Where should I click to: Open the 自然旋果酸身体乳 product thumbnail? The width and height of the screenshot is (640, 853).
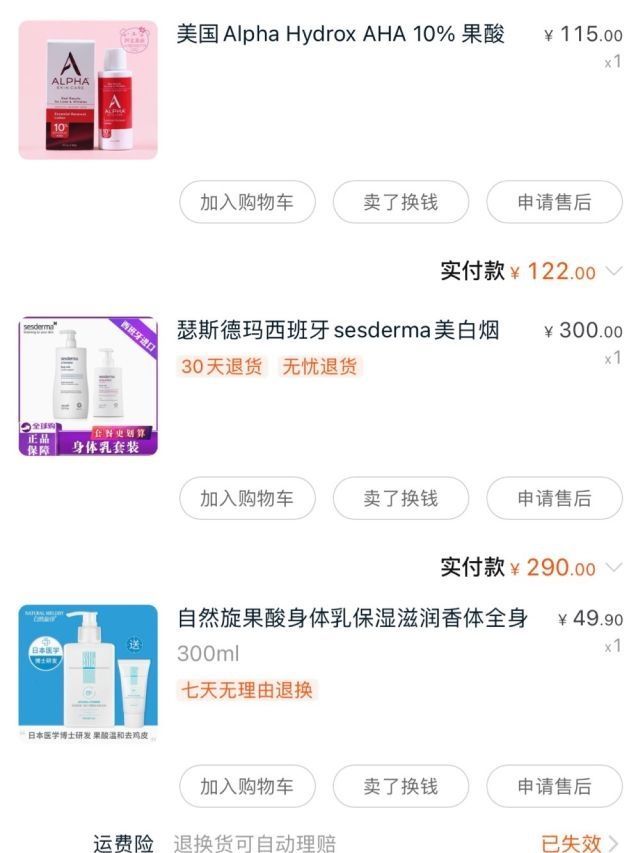pyautogui.click(x=88, y=674)
